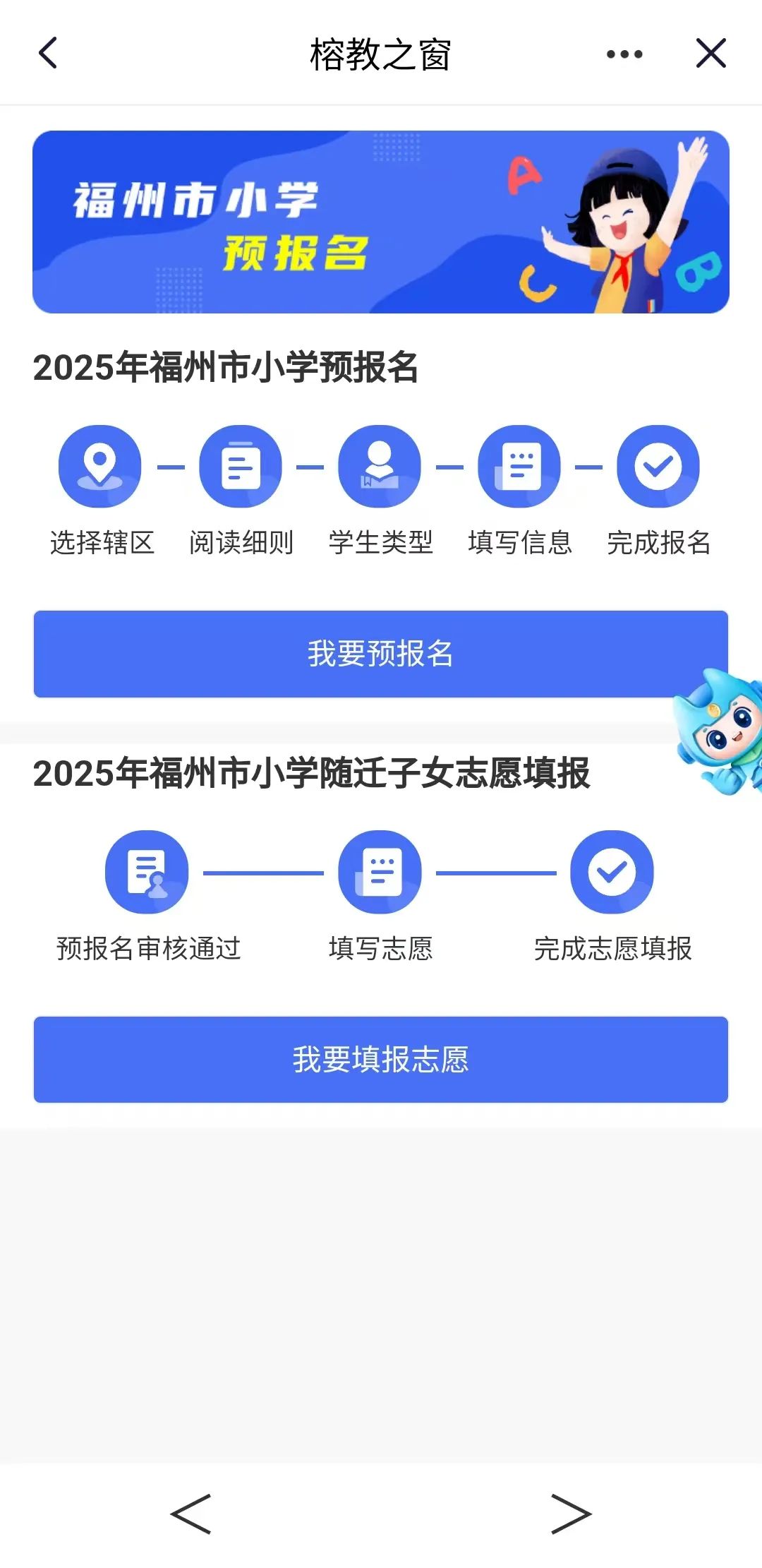Navigate forward with bottom right arrow

571,1514
